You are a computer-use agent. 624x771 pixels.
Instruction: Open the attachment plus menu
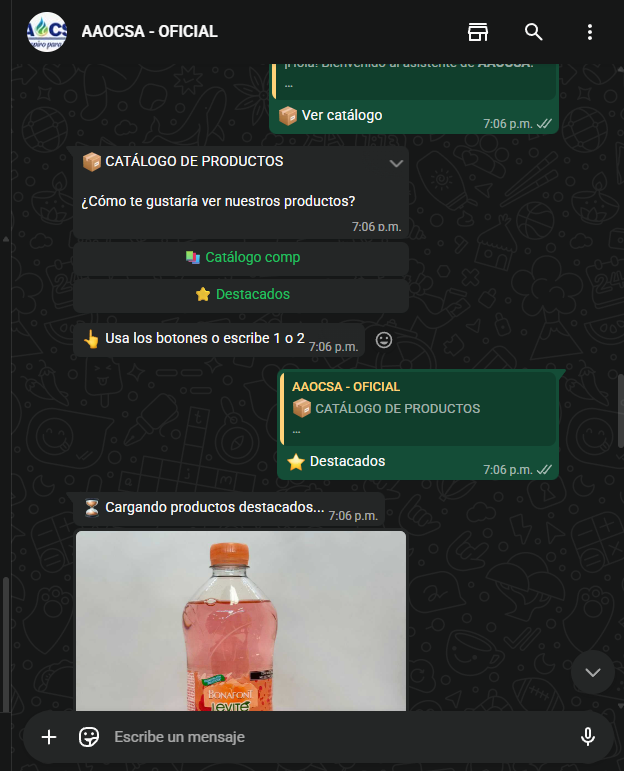click(49, 737)
